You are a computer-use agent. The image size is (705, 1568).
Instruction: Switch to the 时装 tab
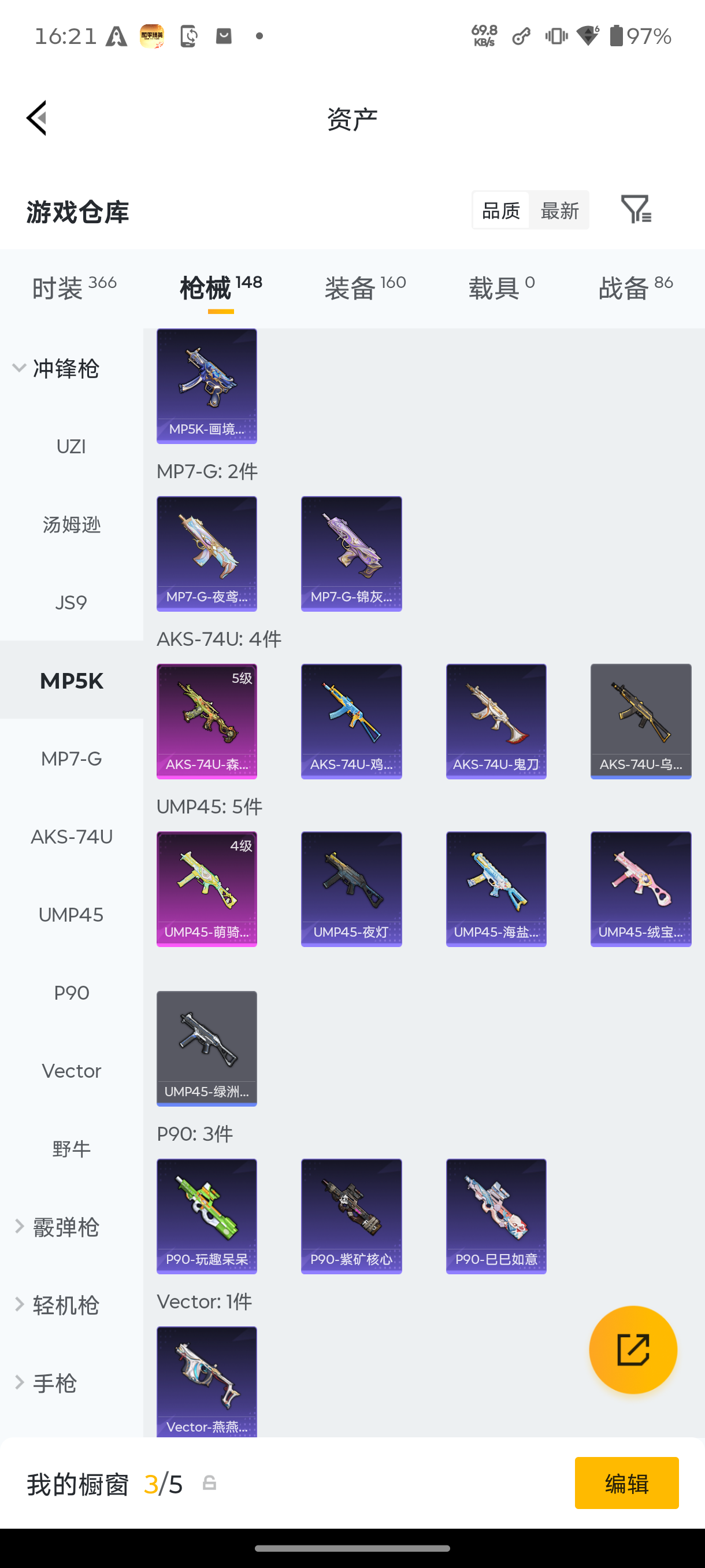[73, 288]
